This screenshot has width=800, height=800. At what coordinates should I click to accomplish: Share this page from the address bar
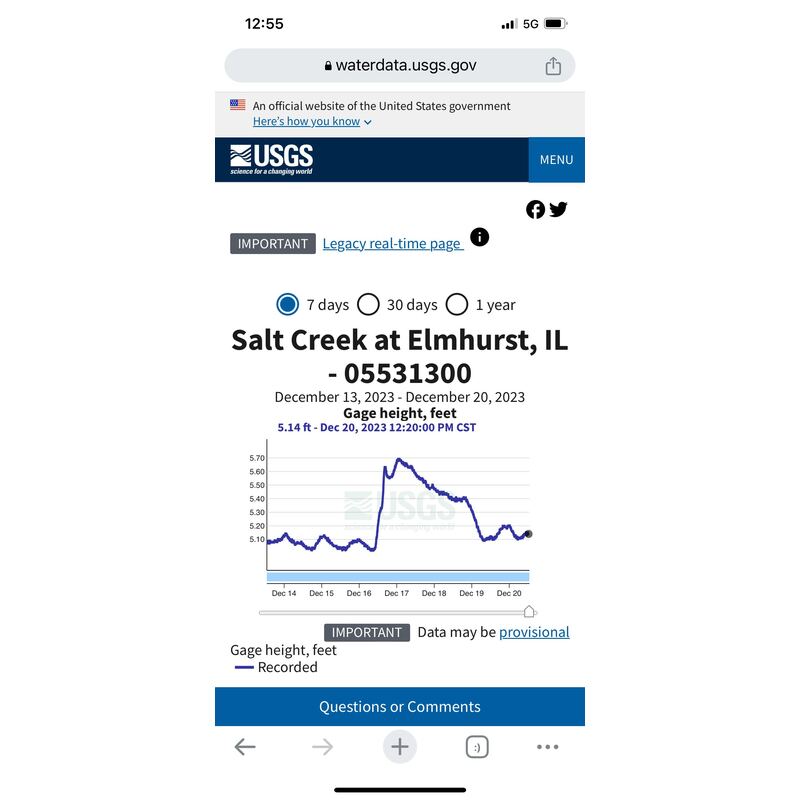tap(553, 66)
